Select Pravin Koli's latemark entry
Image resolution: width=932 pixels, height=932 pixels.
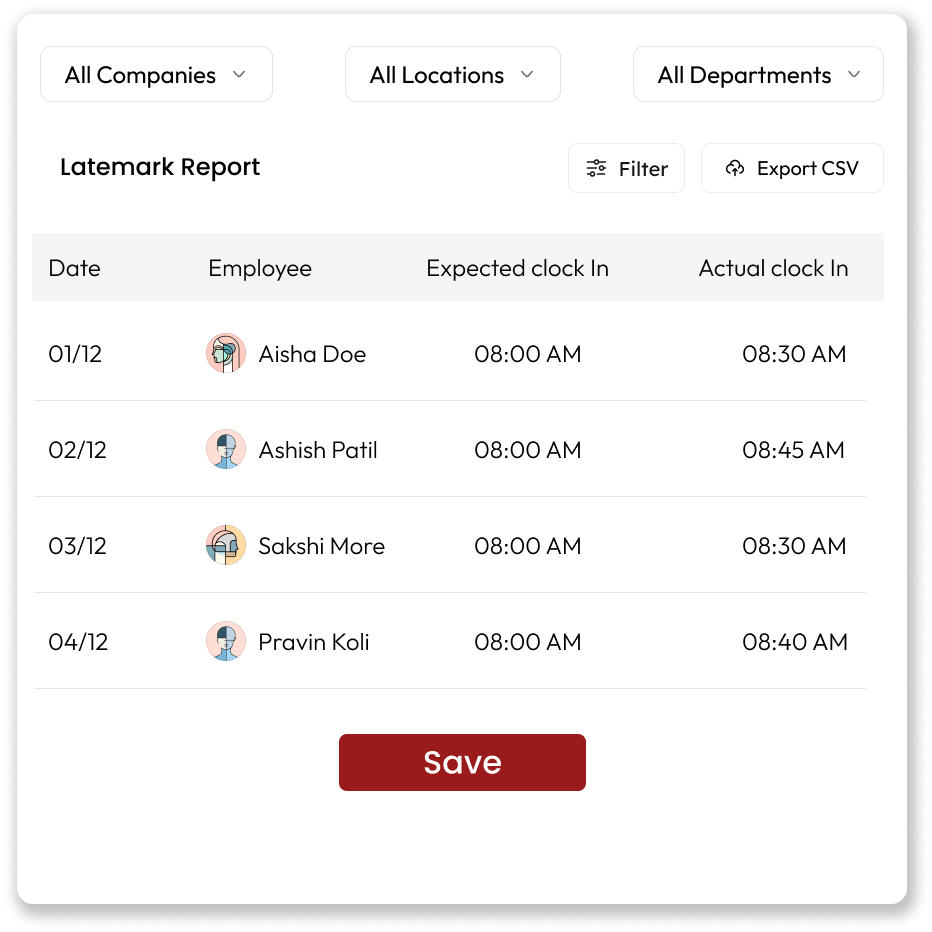click(451, 641)
